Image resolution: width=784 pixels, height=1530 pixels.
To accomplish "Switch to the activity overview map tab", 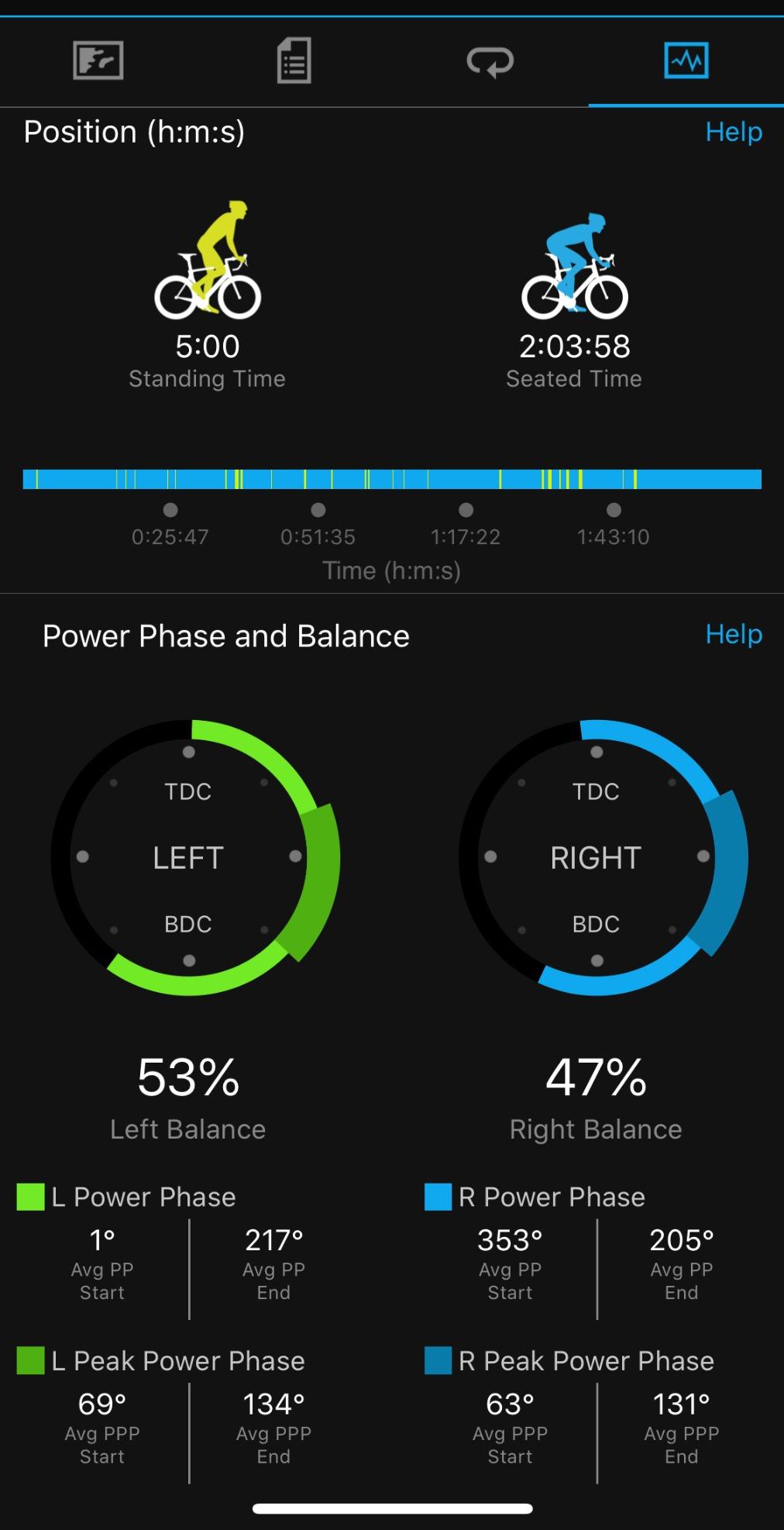I will click(x=98, y=60).
